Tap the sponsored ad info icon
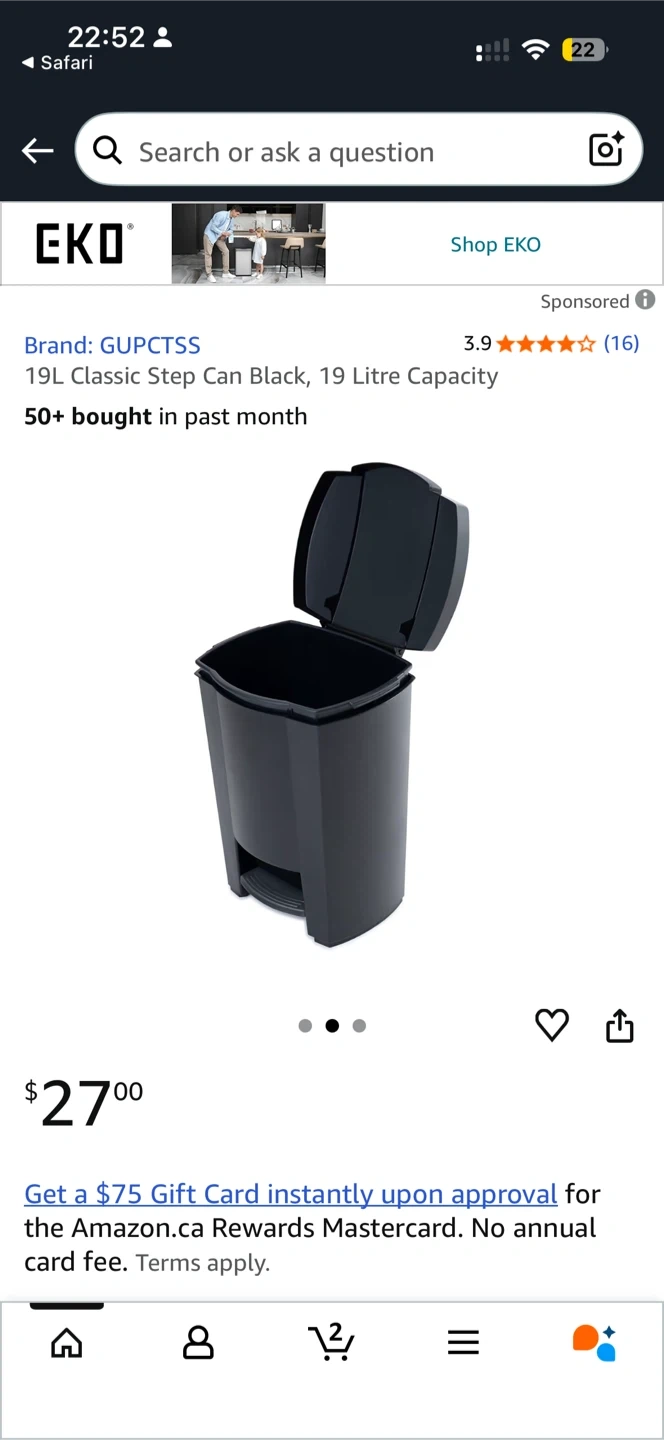This screenshot has height=1440, width=664. click(646, 300)
